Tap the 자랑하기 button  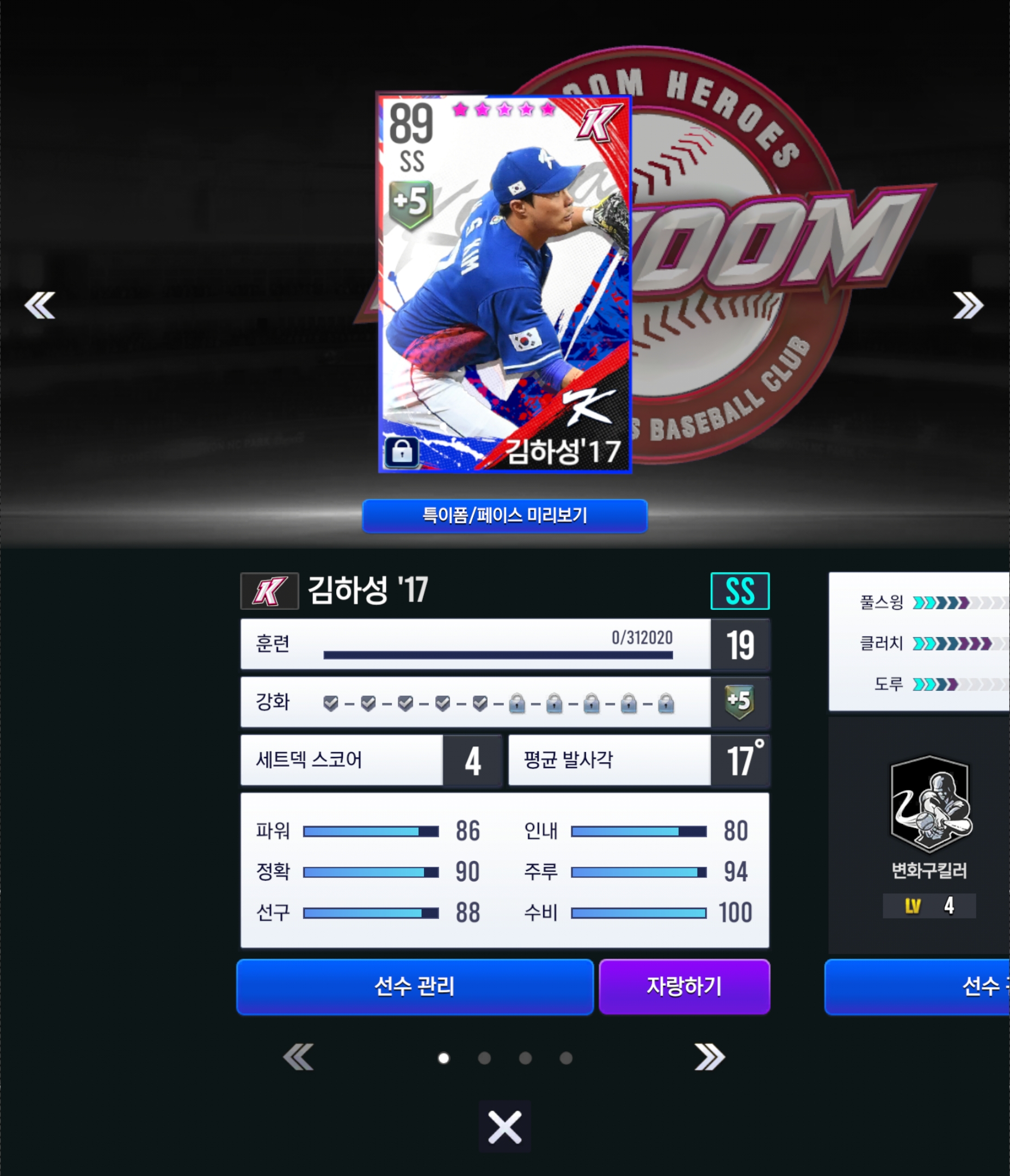[x=684, y=987]
